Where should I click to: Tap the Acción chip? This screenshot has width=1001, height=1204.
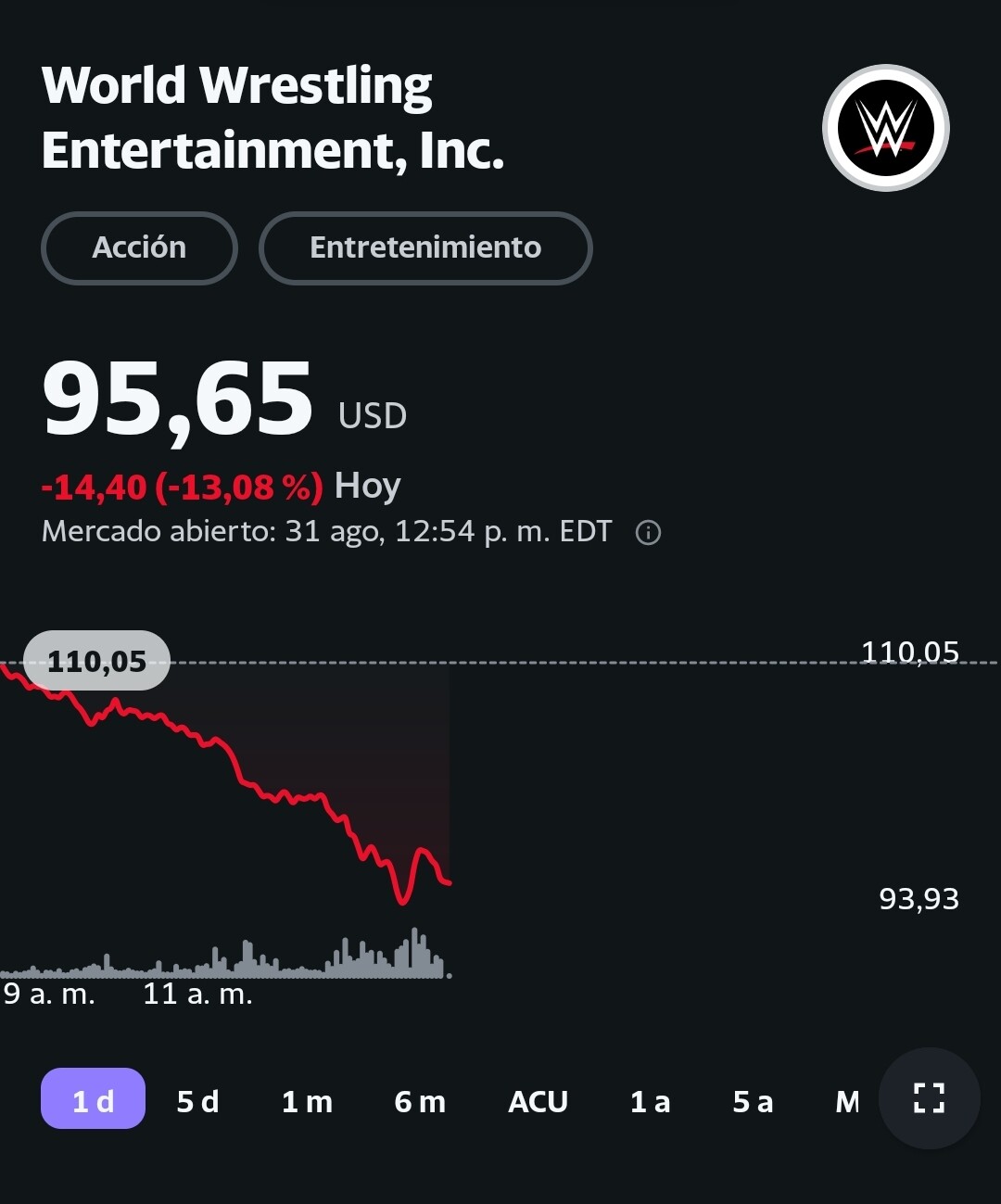coord(139,247)
